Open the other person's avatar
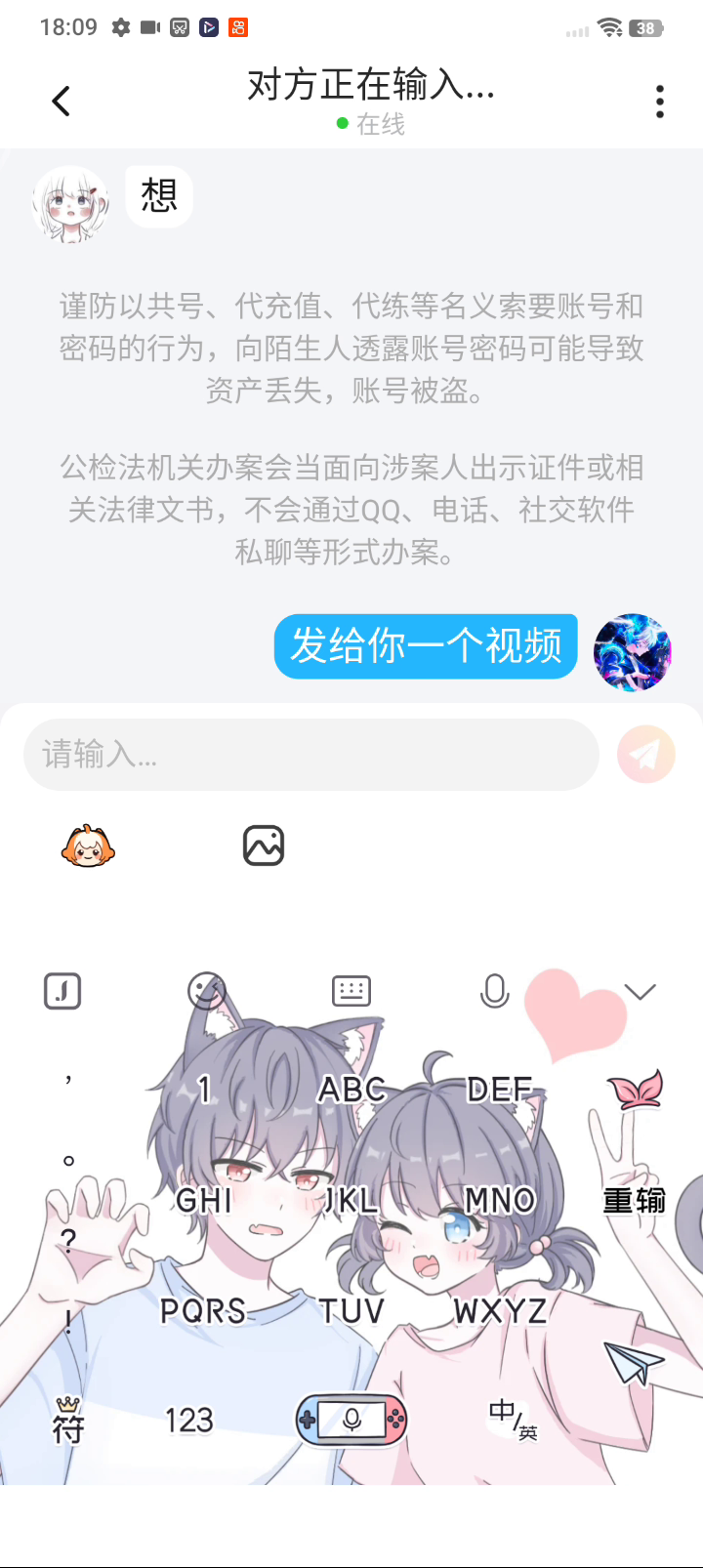 pos(70,203)
